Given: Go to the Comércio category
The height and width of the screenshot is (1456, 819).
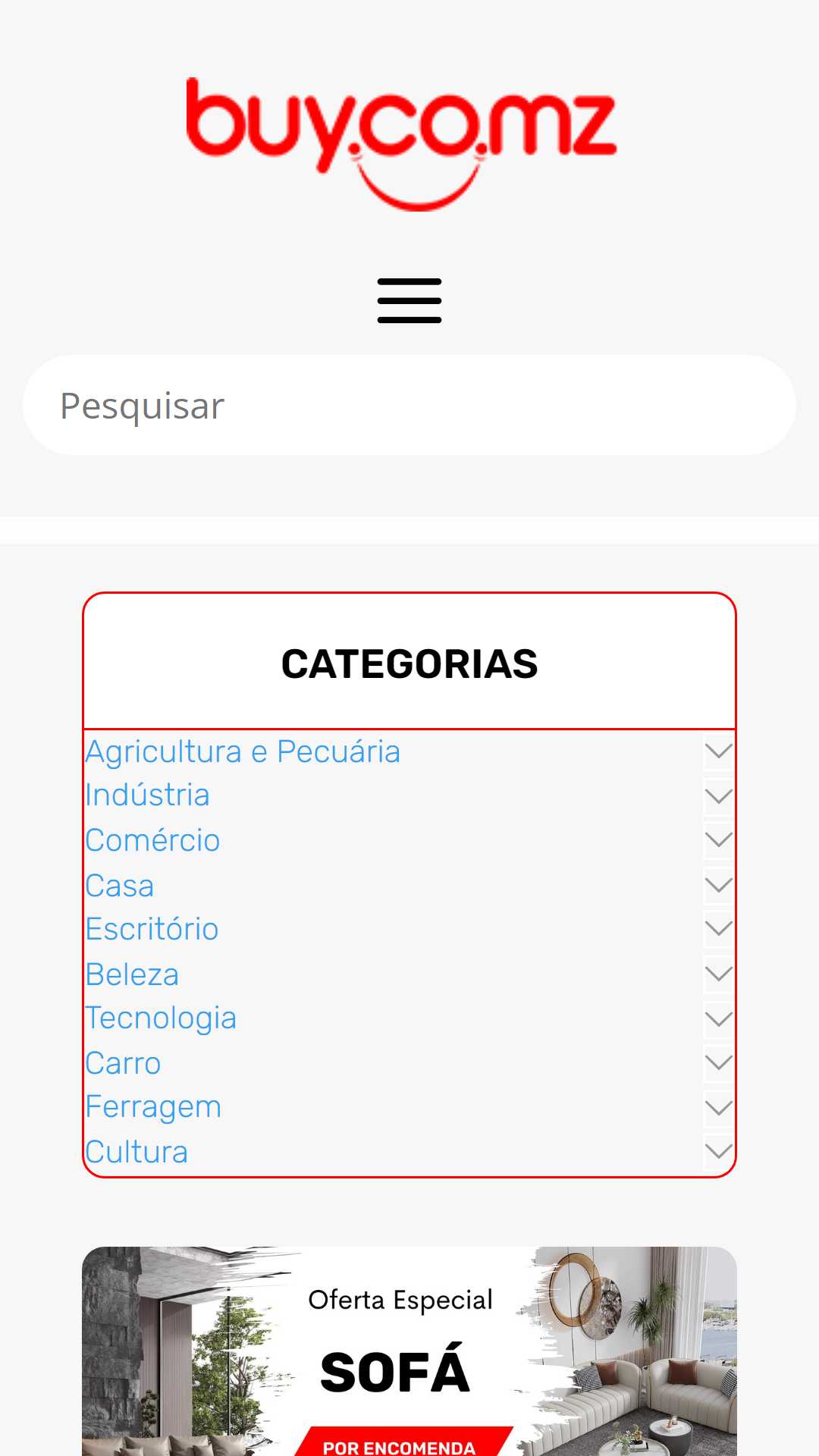Looking at the screenshot, I should pos(152,840).
